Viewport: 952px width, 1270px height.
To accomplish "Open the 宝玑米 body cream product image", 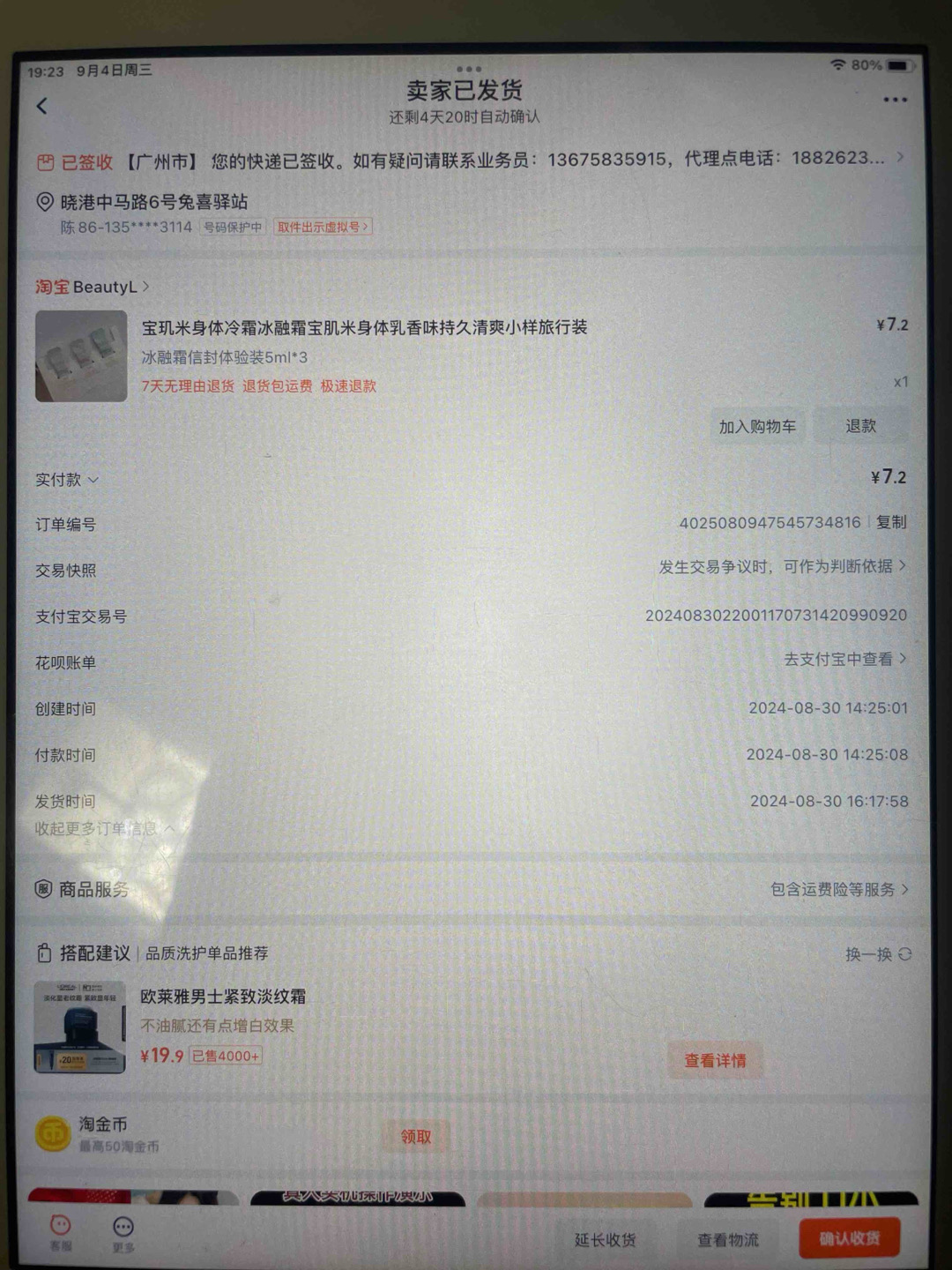I will pyautogui.click(x=81, y=356).
